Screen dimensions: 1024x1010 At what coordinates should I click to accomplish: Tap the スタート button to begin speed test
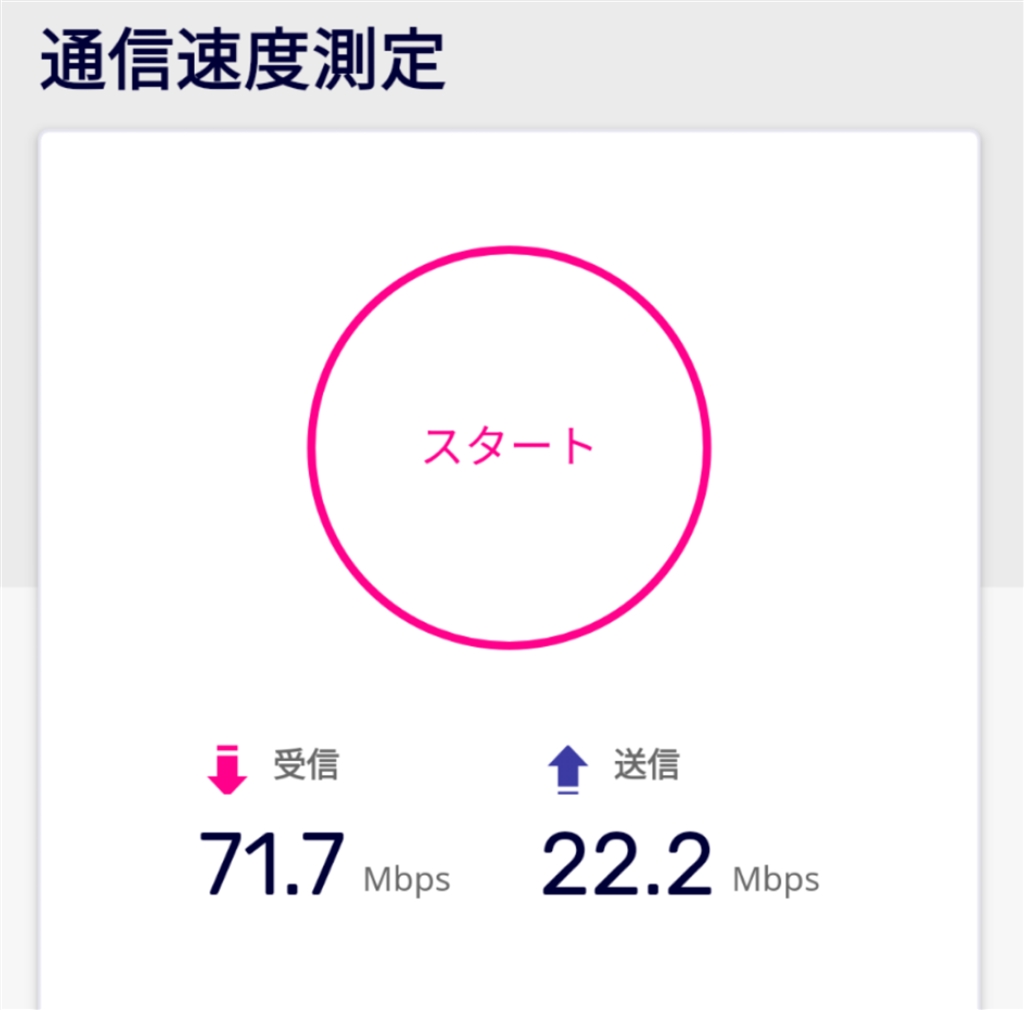tap(509, 447)
